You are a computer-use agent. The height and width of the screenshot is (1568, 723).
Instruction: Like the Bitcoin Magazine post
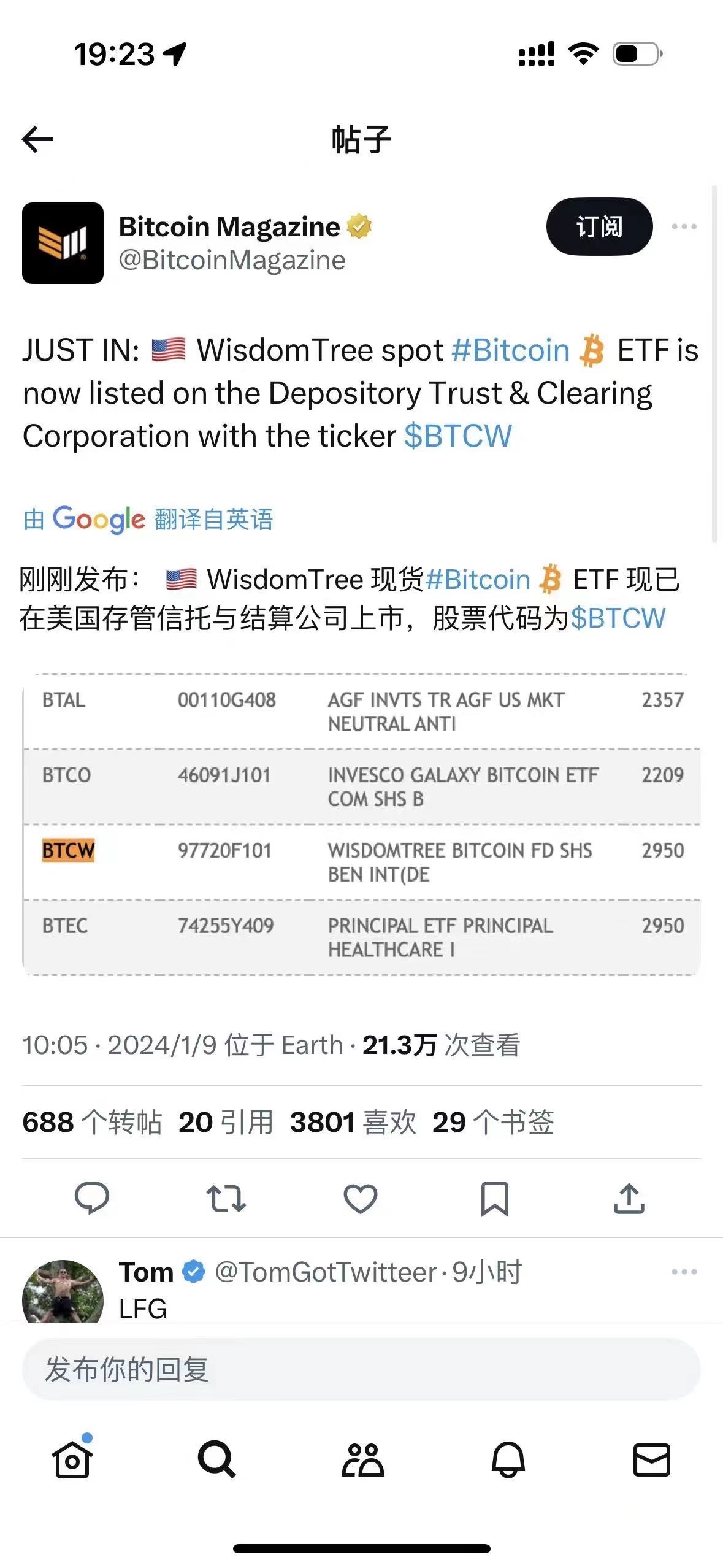(360, 1199)
